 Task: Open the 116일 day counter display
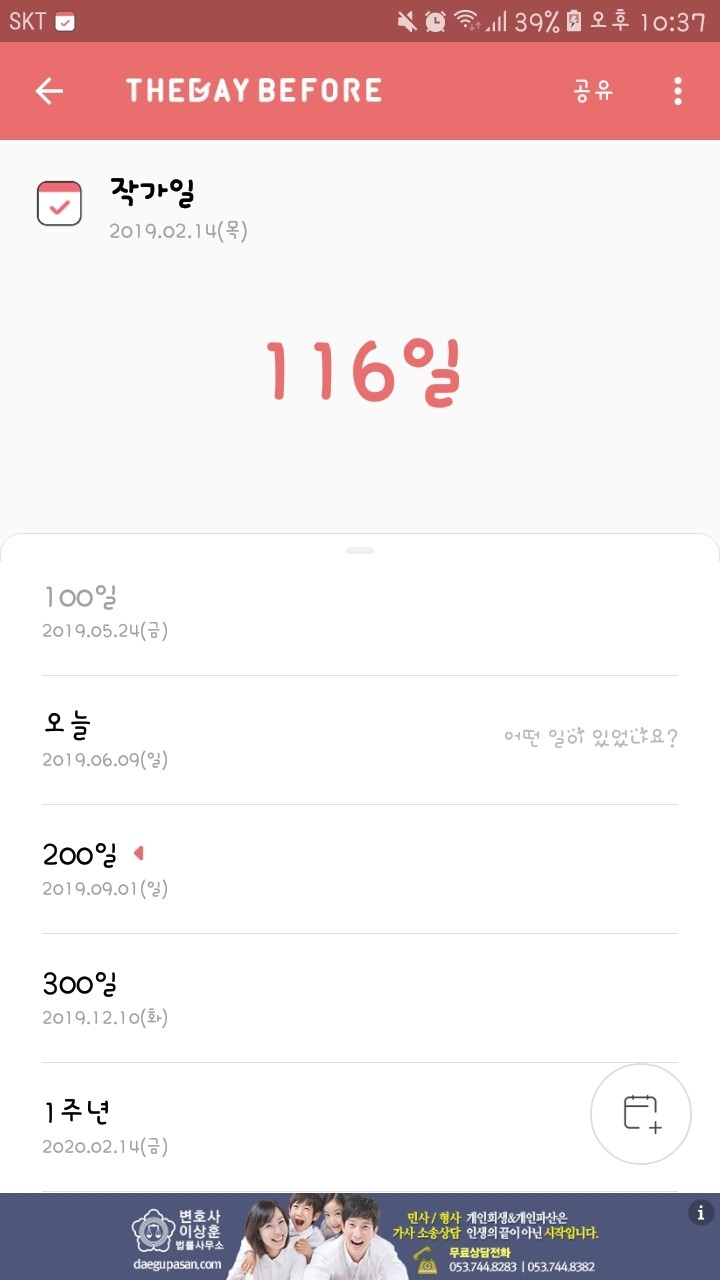(362, 371)
